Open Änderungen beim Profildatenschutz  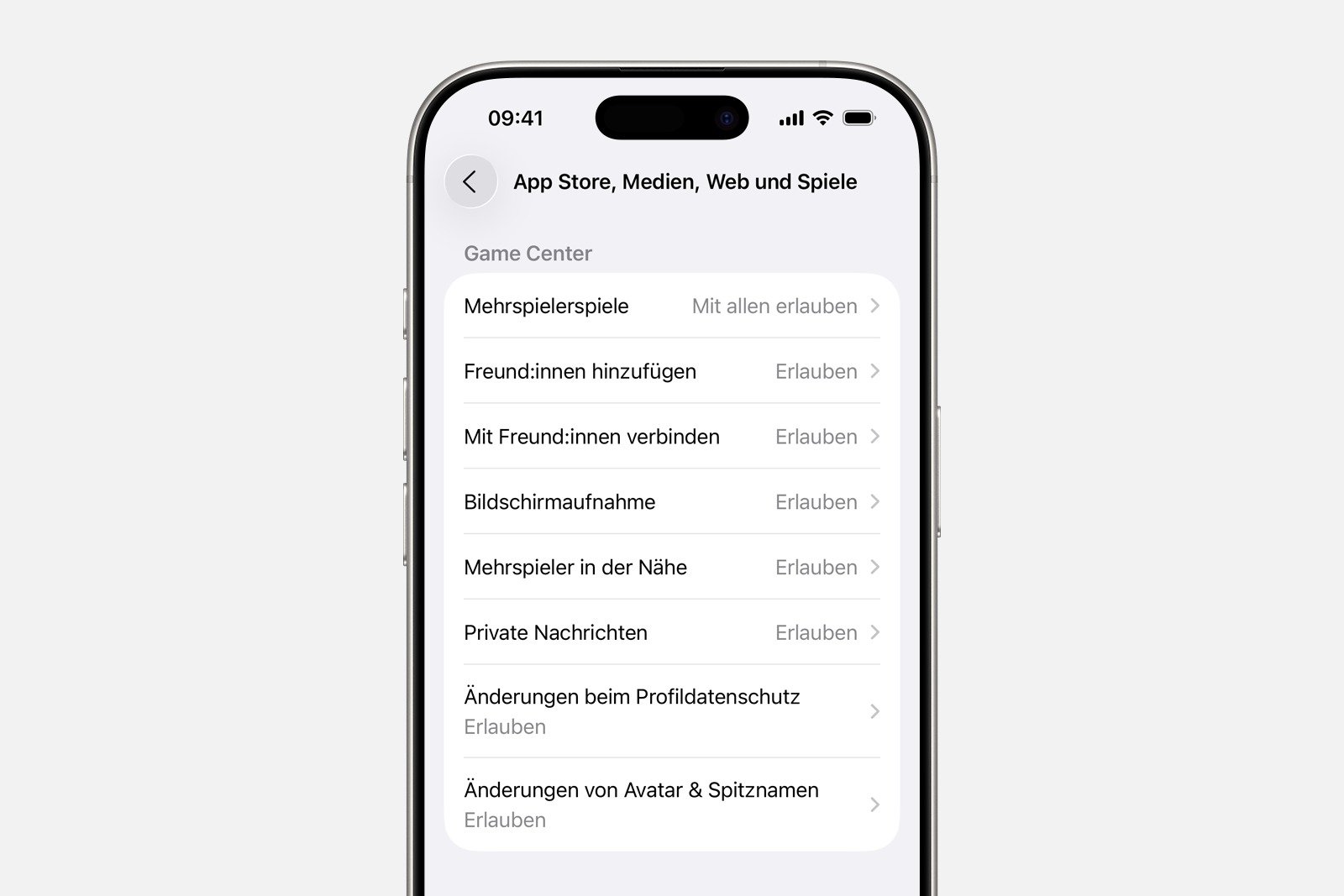click(x=671, y=711)
